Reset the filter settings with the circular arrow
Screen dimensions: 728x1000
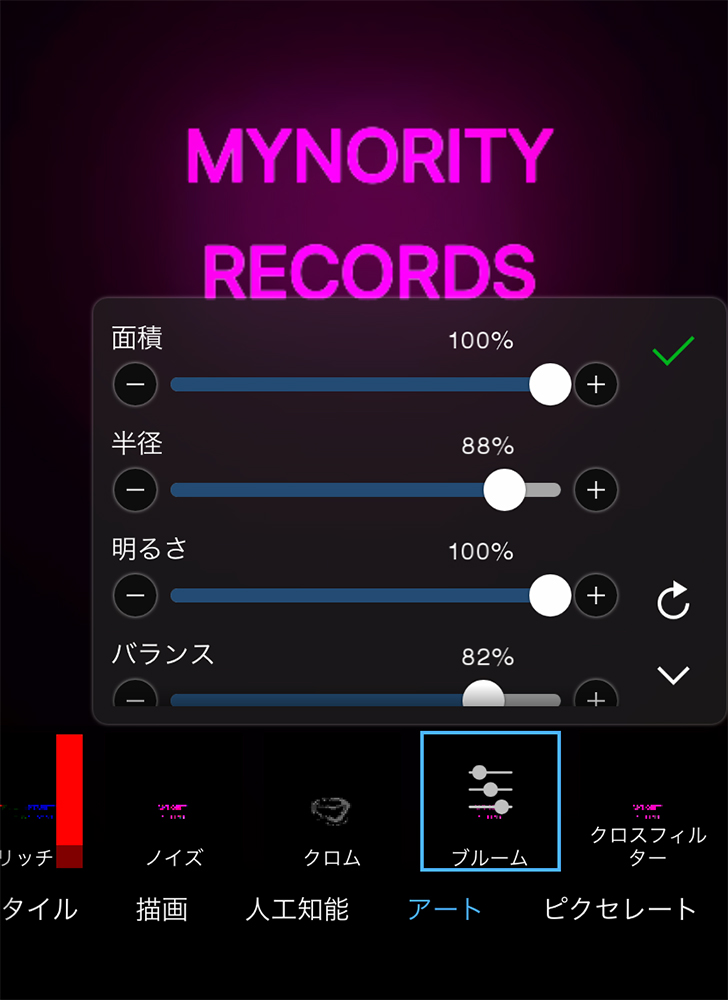(673, 602)
